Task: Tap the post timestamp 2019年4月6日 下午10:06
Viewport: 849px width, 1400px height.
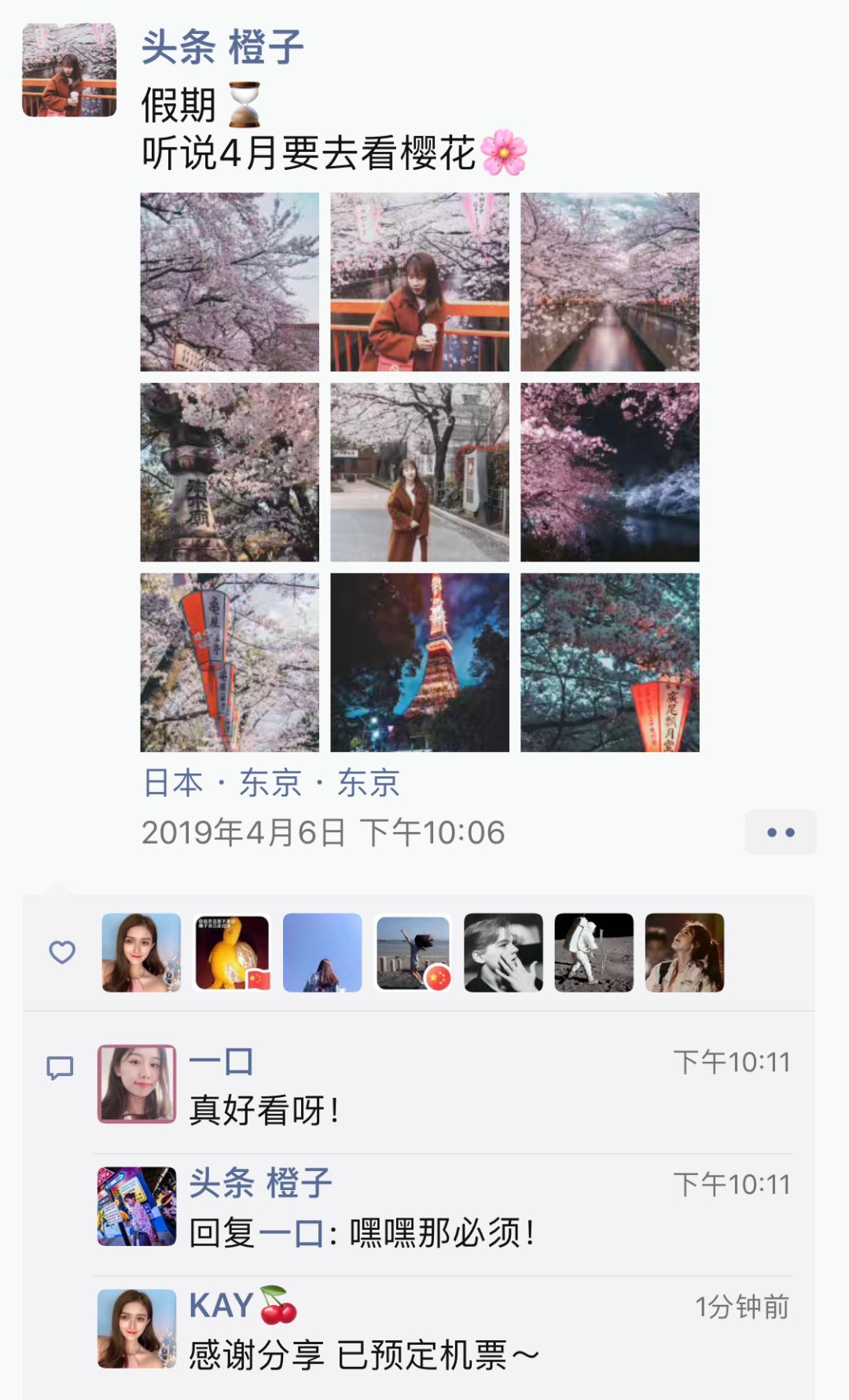Action: point(325,831)
